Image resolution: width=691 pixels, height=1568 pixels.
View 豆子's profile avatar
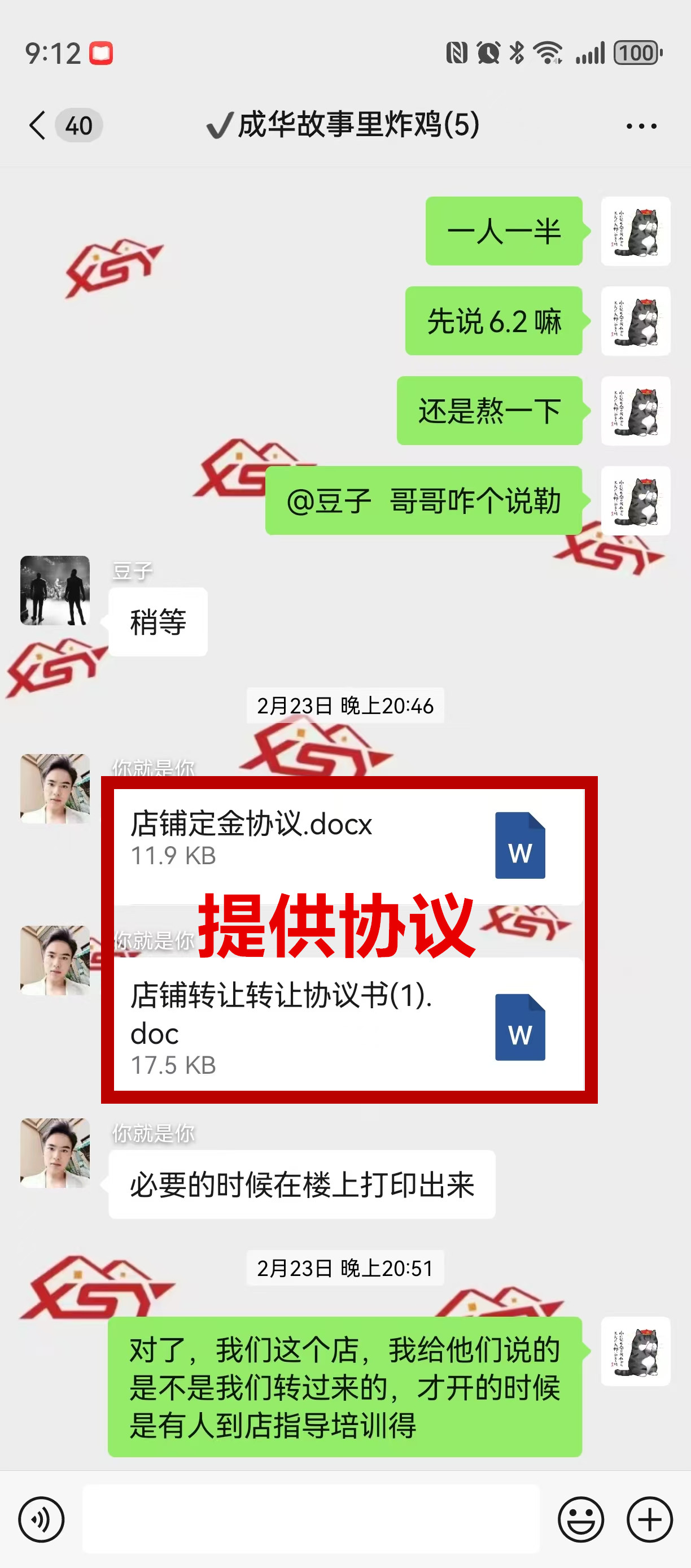55,590
